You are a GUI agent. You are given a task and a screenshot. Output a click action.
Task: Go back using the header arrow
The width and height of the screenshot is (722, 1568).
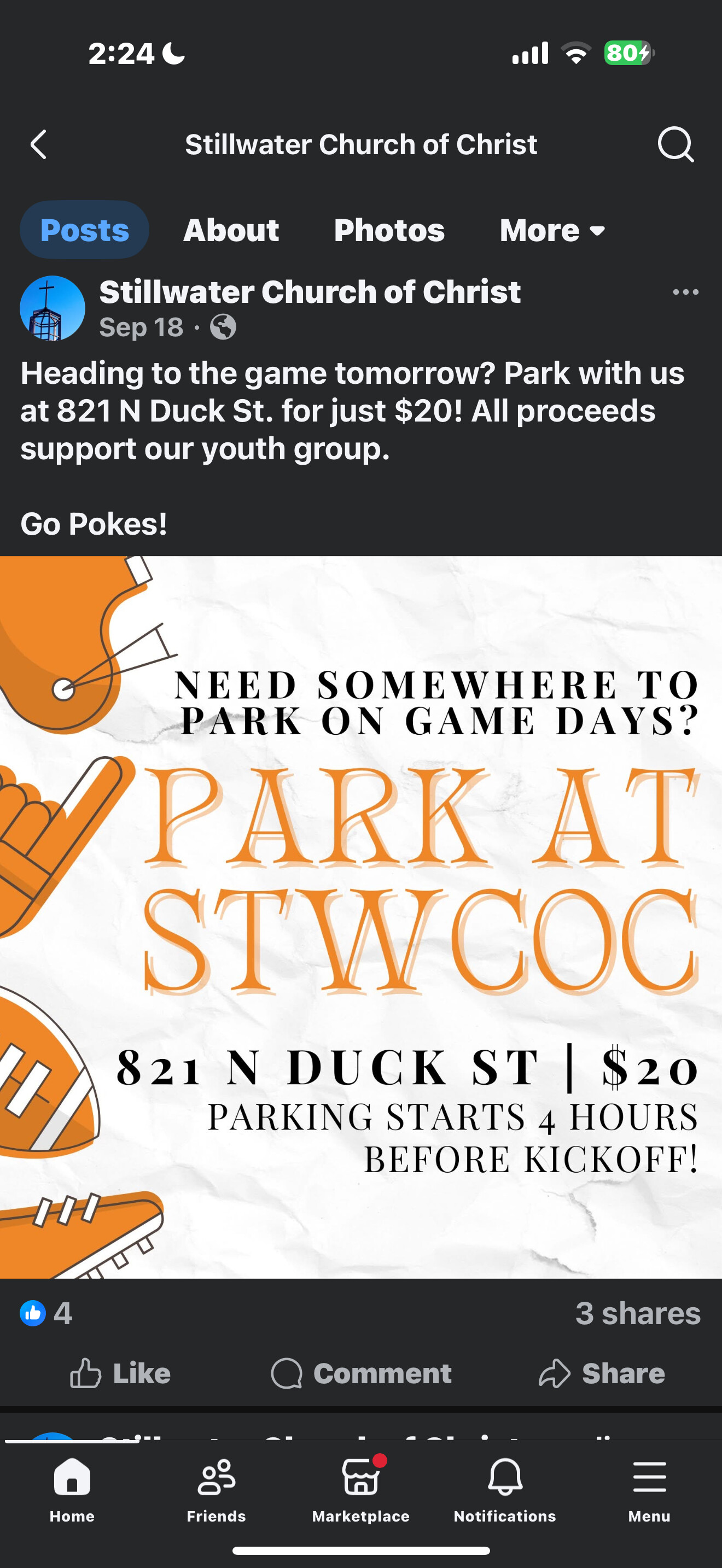pyautogui.click(x=38, y=145)
